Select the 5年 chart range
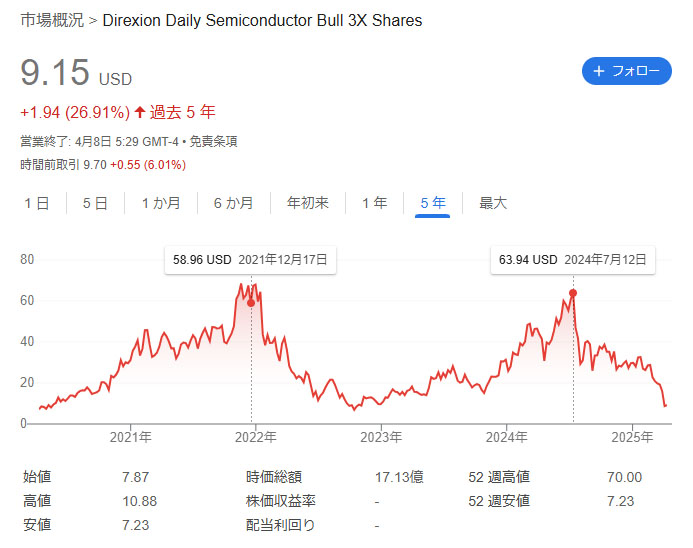This screenshot has height=548, width=693. tap(433, 203)
